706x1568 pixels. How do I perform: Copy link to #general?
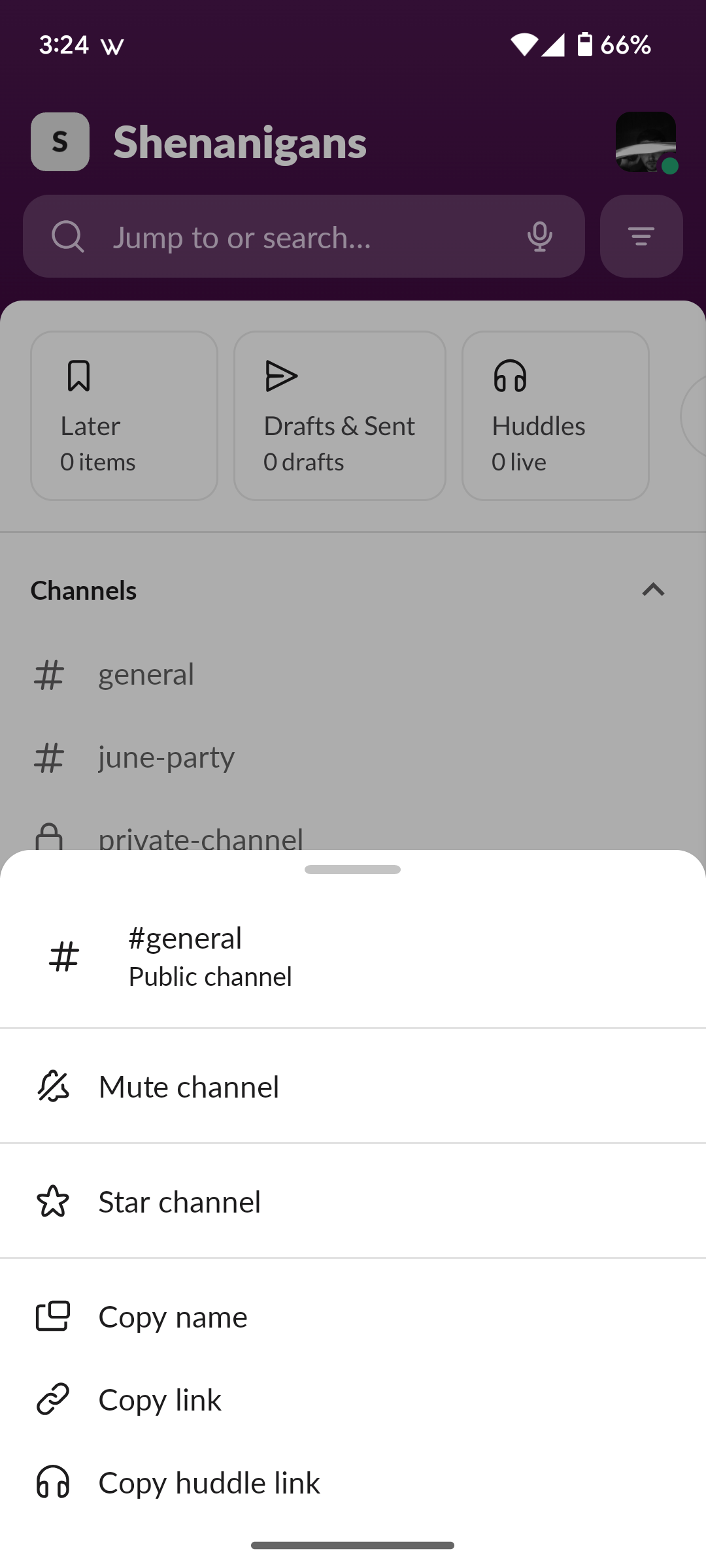(160, 1400)
